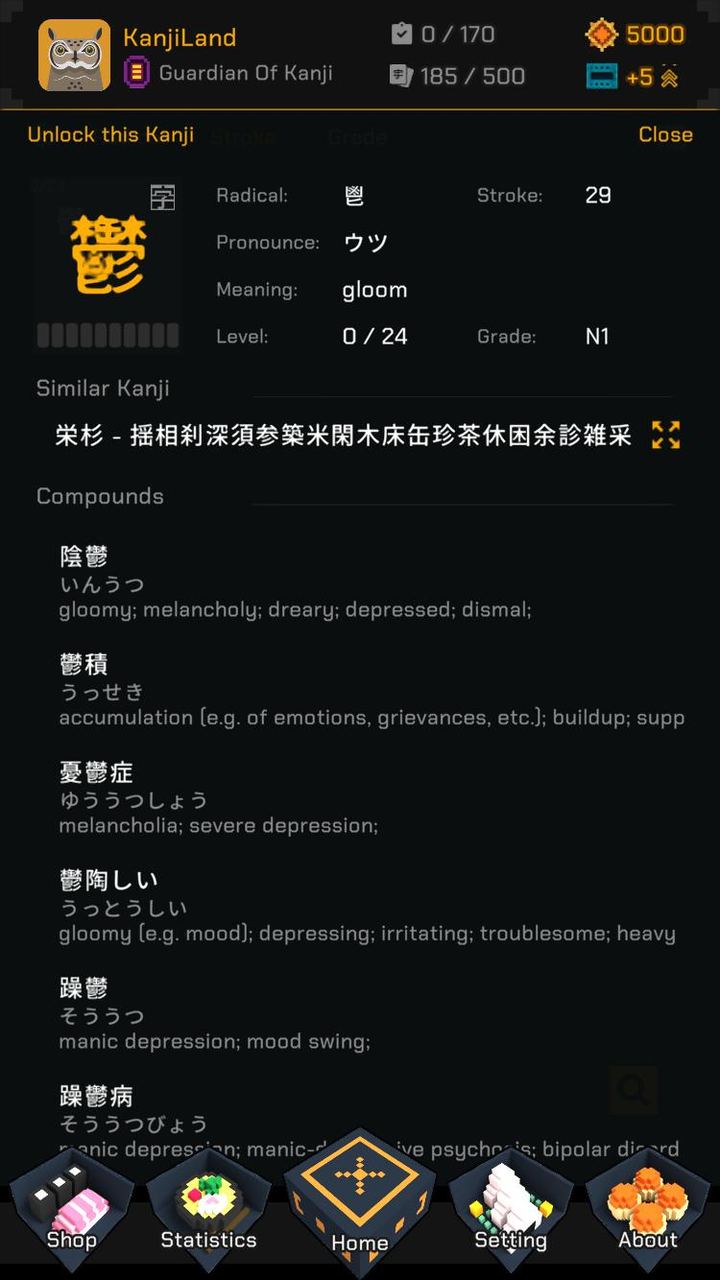Close the kanji detail view
The image size is (720, 1280).
coord(665,134)
